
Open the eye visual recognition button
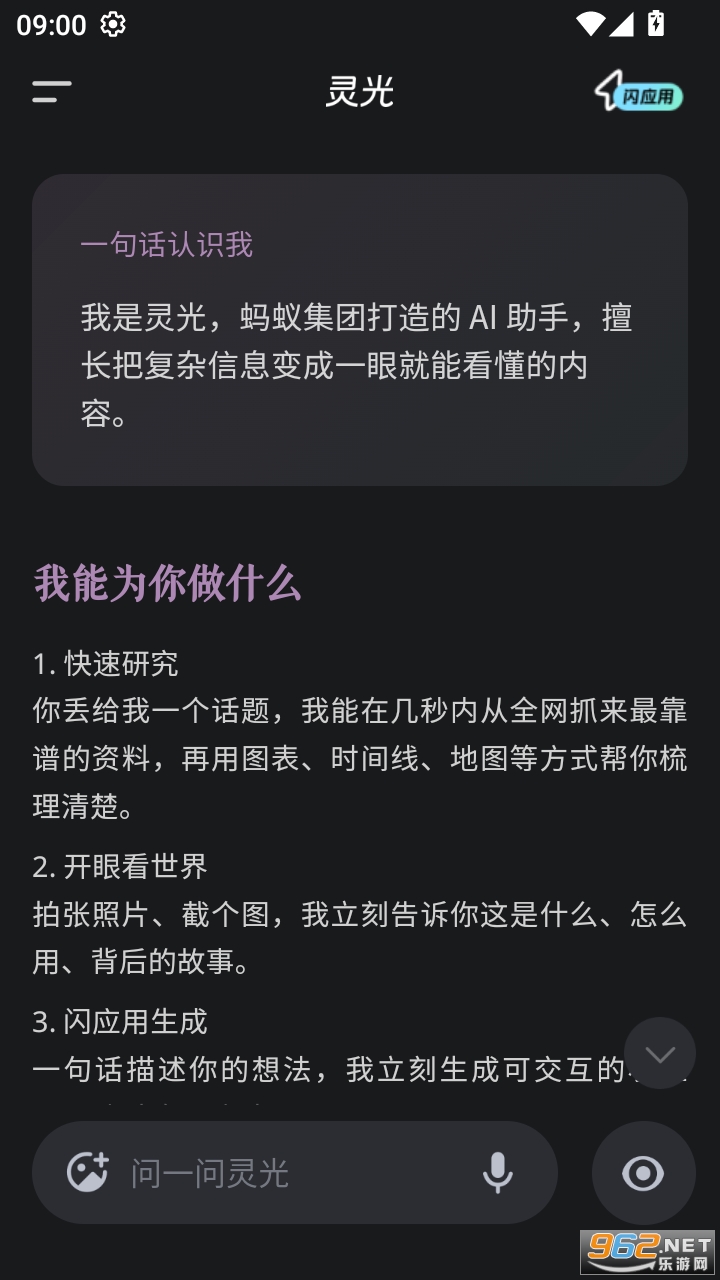(642, 1172)
